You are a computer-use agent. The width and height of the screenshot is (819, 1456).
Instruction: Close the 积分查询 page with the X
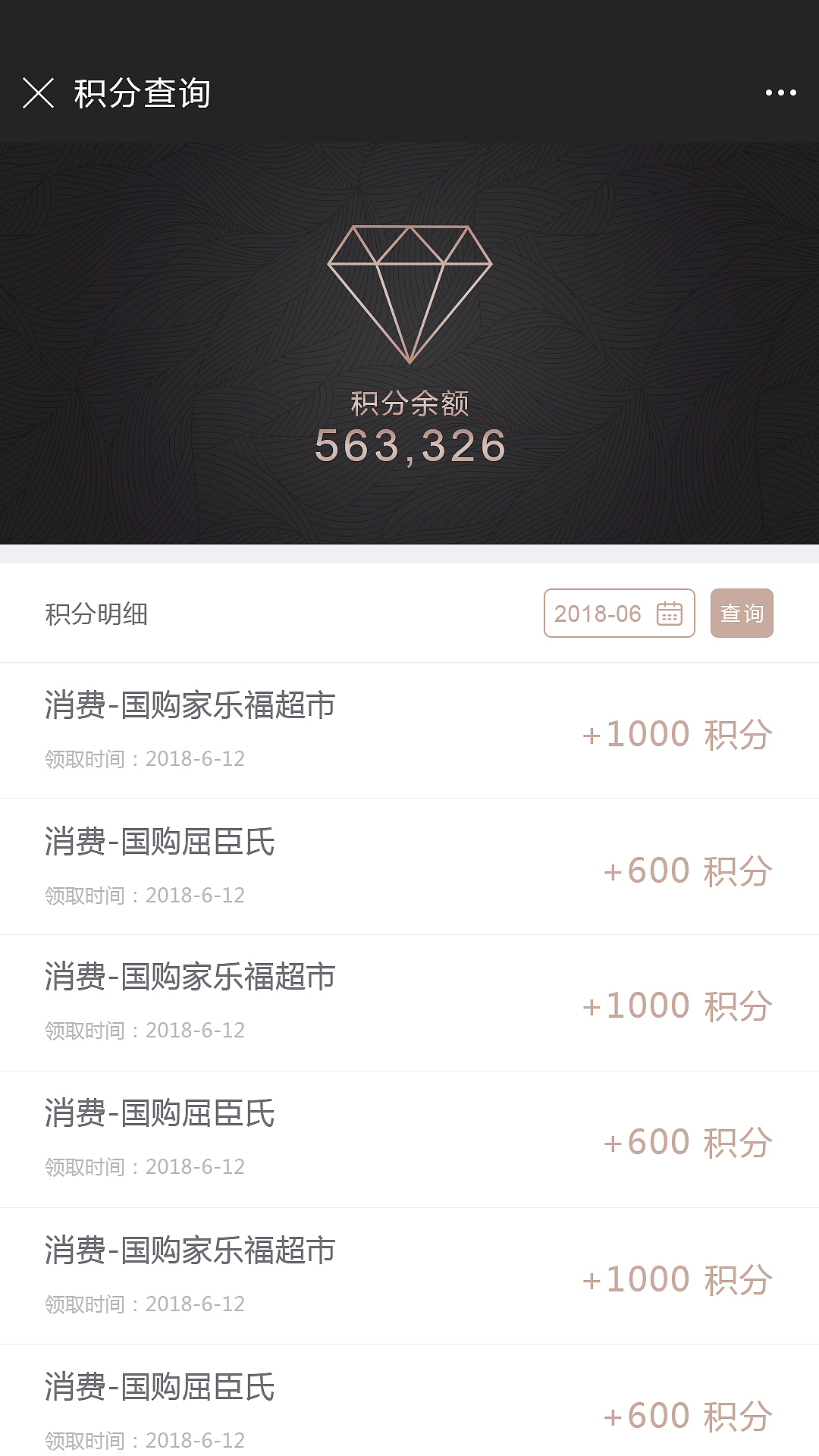pos(36,93)
